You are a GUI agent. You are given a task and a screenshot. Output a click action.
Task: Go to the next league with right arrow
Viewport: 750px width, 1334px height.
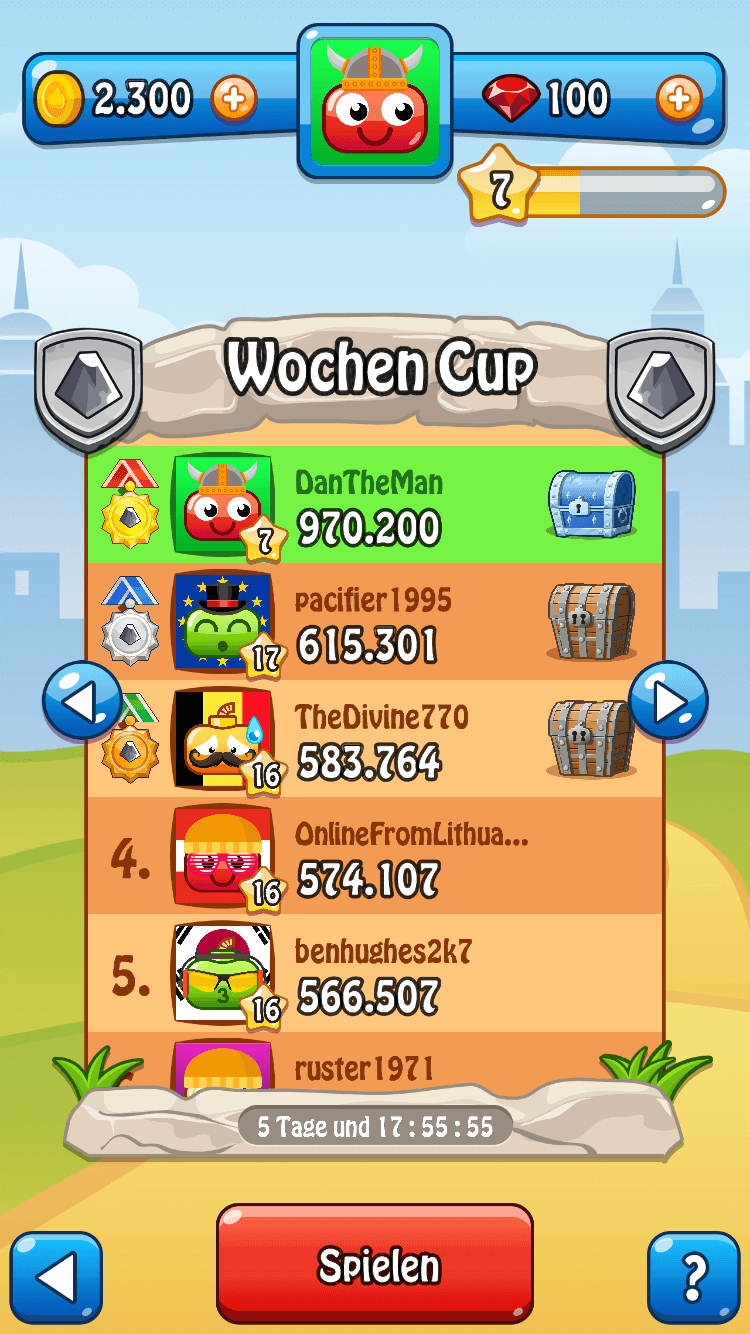pos(668,702)
